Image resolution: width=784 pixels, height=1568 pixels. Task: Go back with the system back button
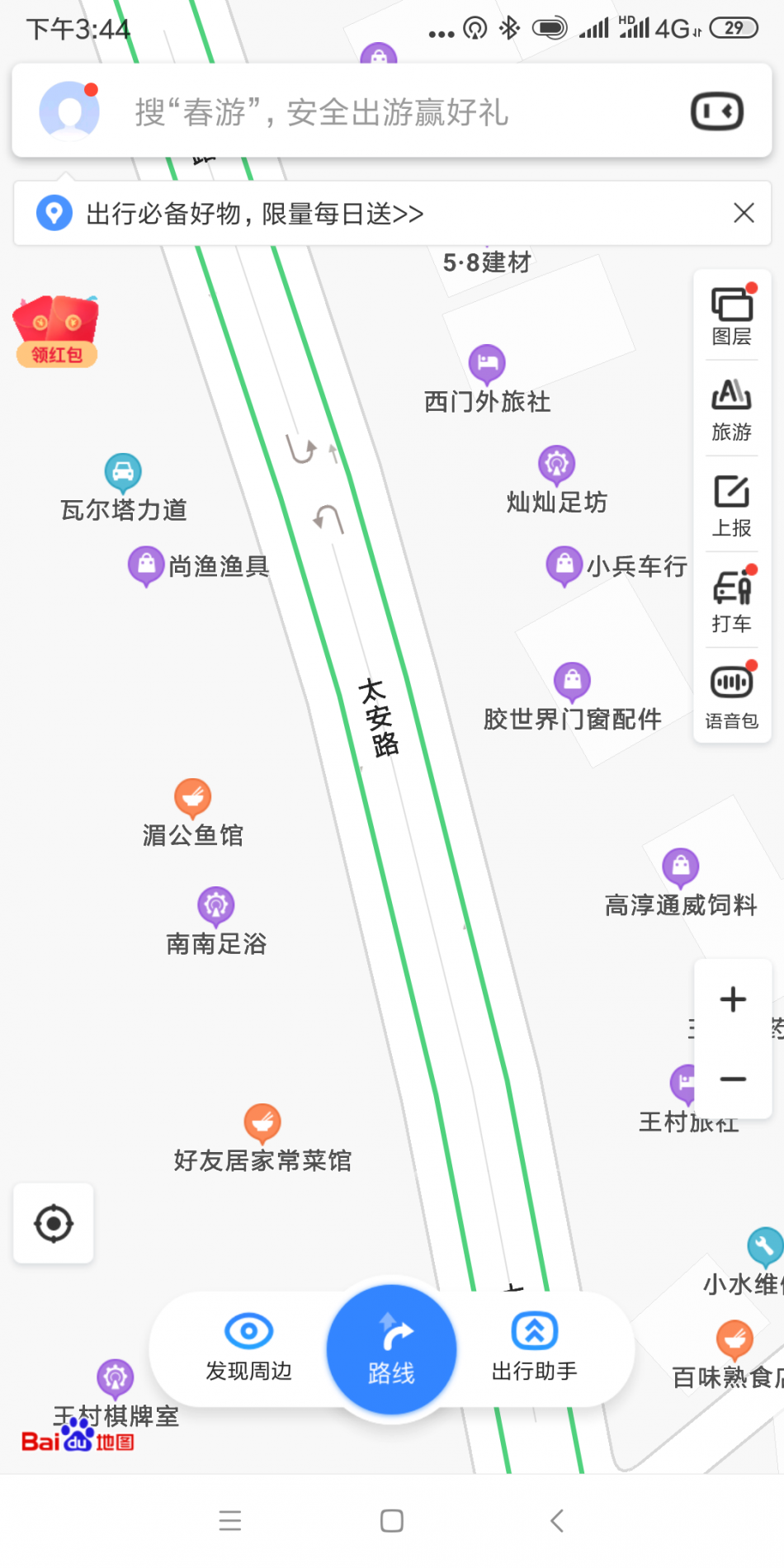(557, 1520)
